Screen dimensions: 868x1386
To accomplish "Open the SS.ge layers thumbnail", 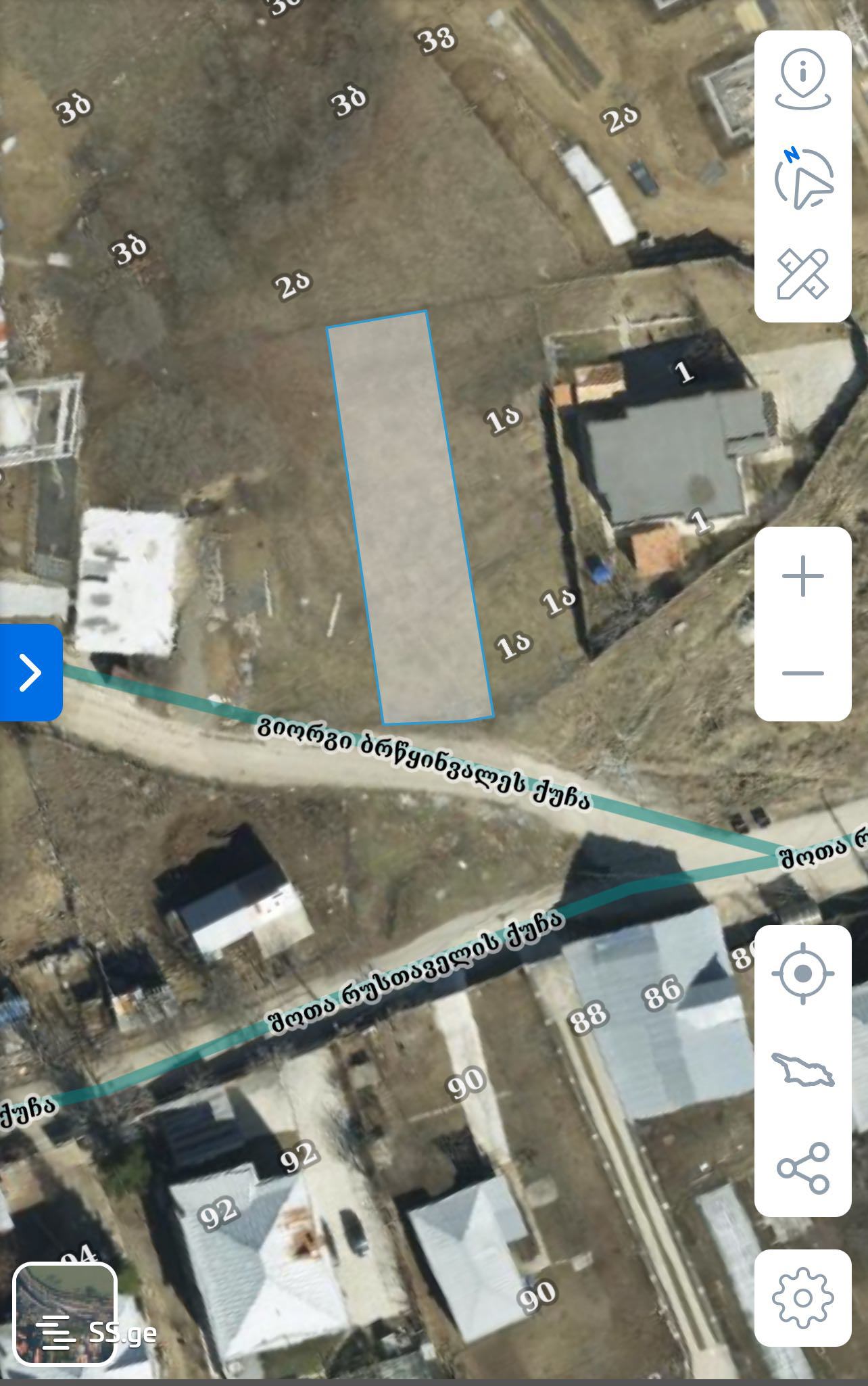I will (65, 1314).
